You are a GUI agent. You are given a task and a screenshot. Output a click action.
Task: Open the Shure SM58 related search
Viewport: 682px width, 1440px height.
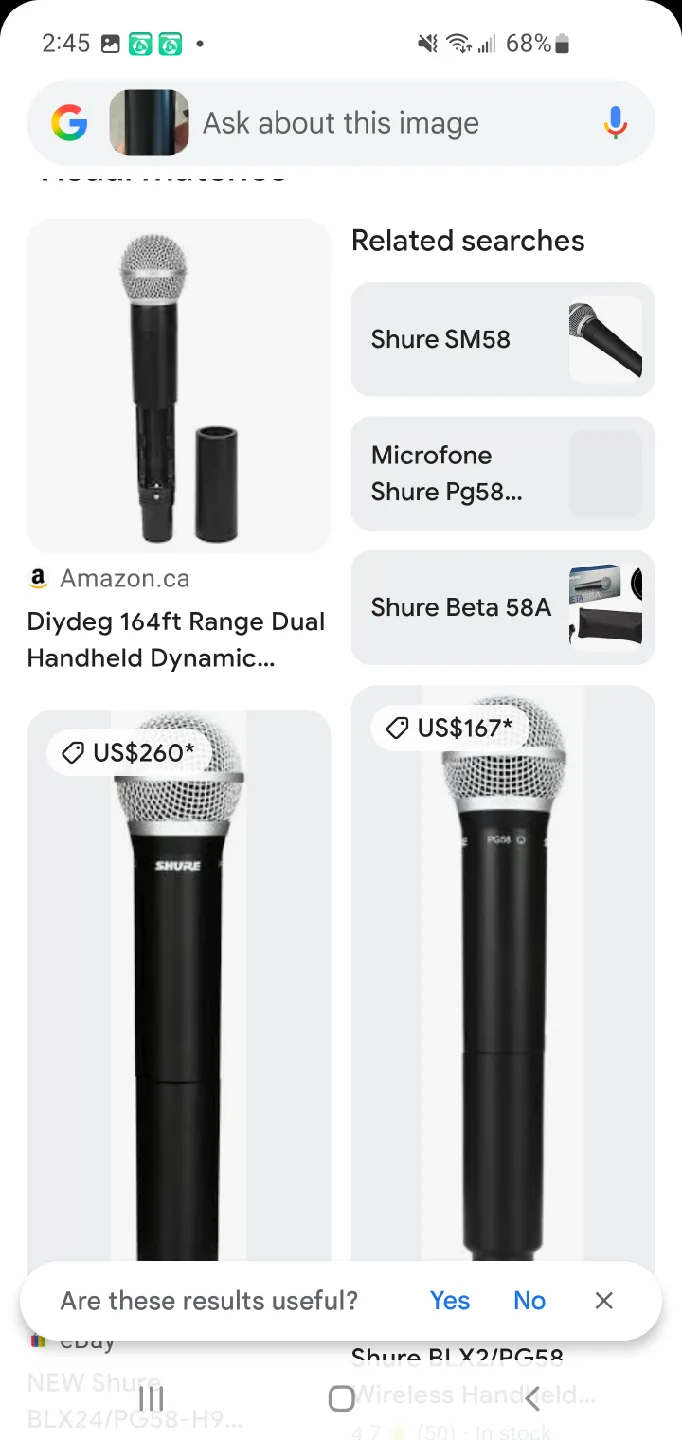pos(502,340)
